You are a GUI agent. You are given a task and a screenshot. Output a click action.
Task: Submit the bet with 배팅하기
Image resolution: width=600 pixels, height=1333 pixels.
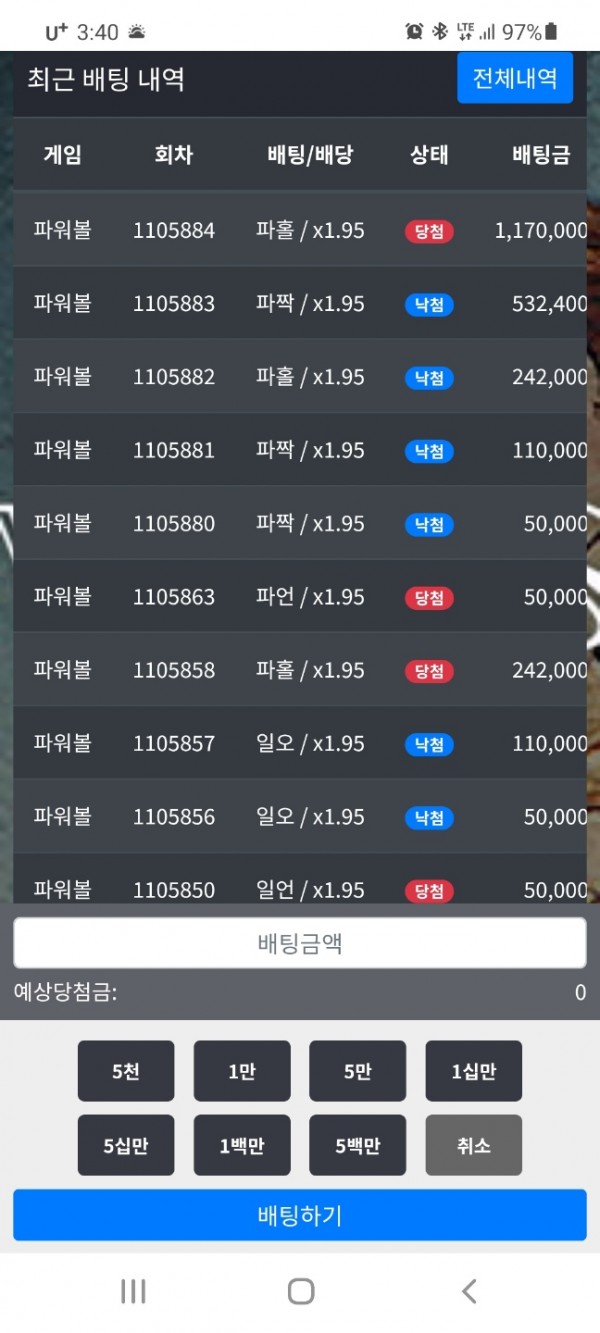(300, 1215)
